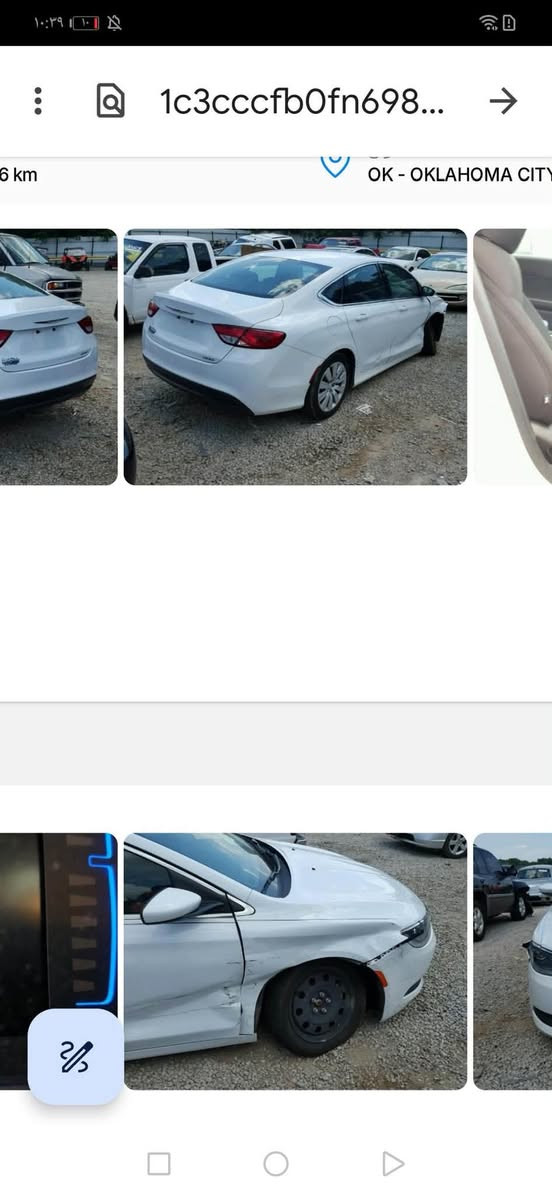The width and height of the screenshot is (552, 1195).
Task: Open the rear view photo of the white sedan
Action: 295,357
